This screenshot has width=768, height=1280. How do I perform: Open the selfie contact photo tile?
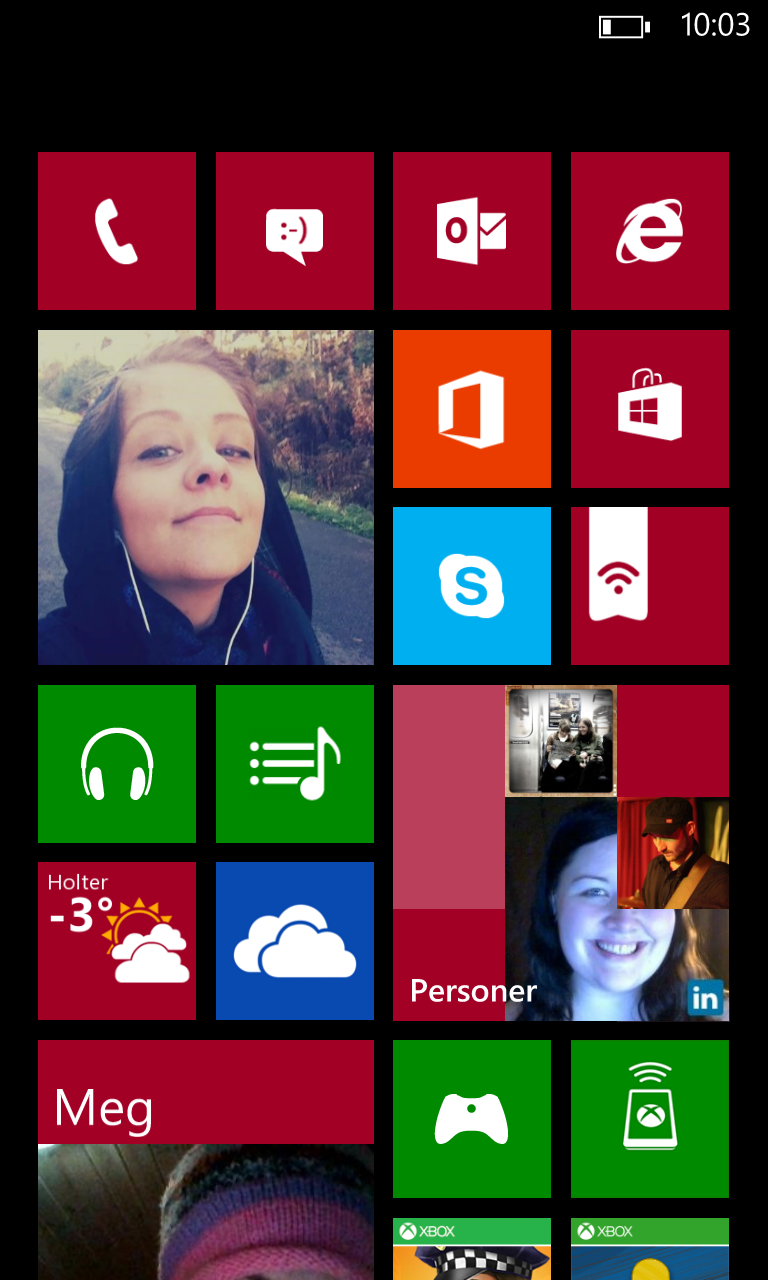[206, 497]
